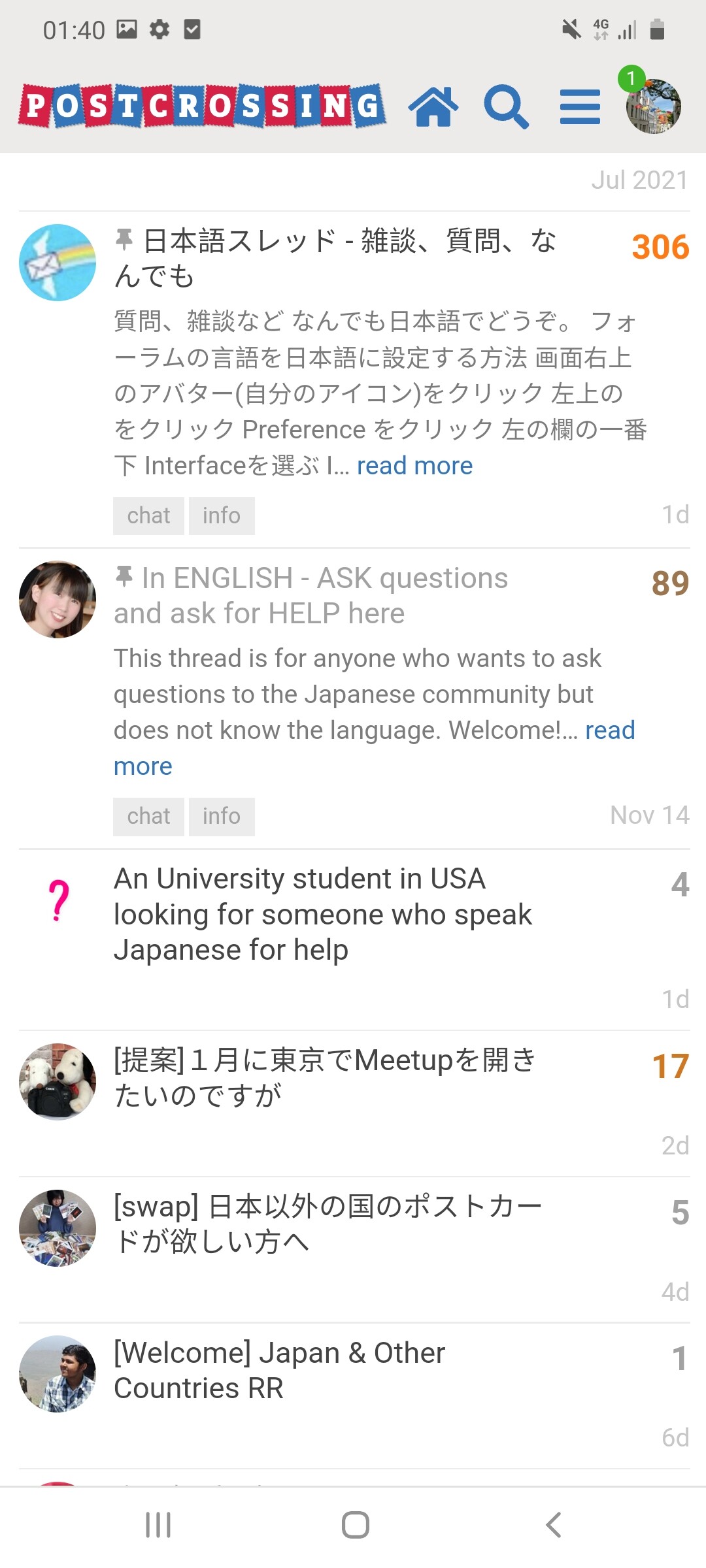706x1568 pixels.
Task: Open the University student in USA topic
Action: [323, 914]
